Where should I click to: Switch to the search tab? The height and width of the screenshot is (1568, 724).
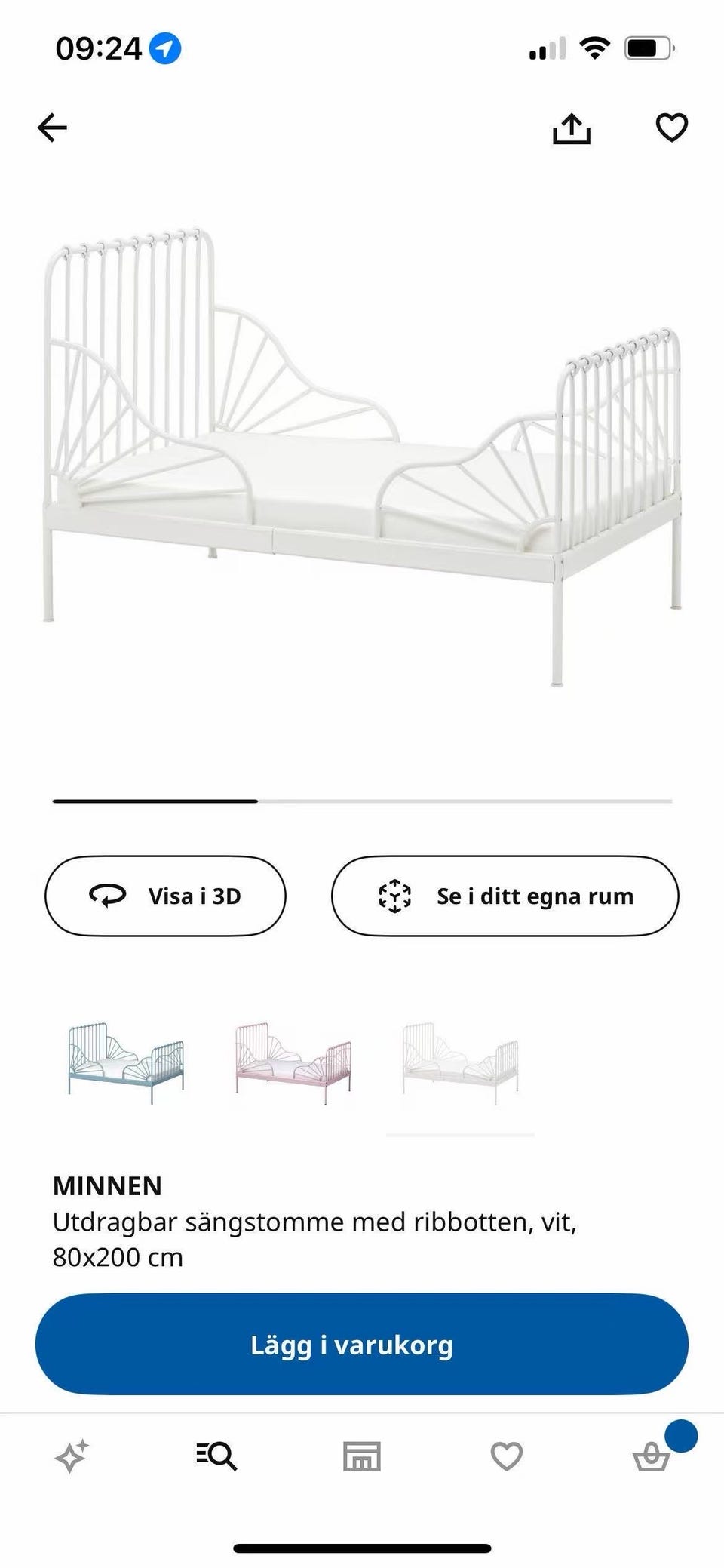216,1456
